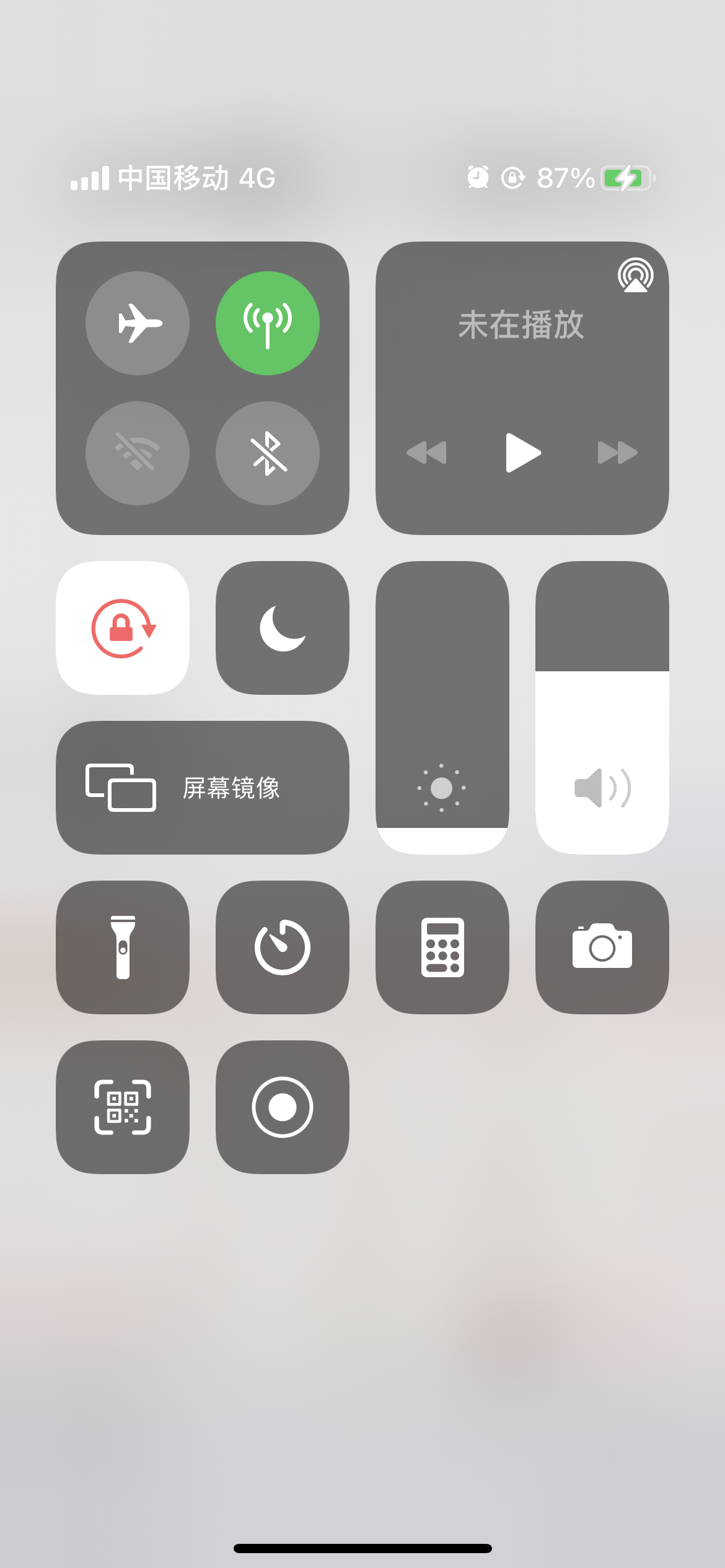This screenshot has height=1568, width=725.
Task: Tap the brightness slider
Action: click(x=442, y=708)
